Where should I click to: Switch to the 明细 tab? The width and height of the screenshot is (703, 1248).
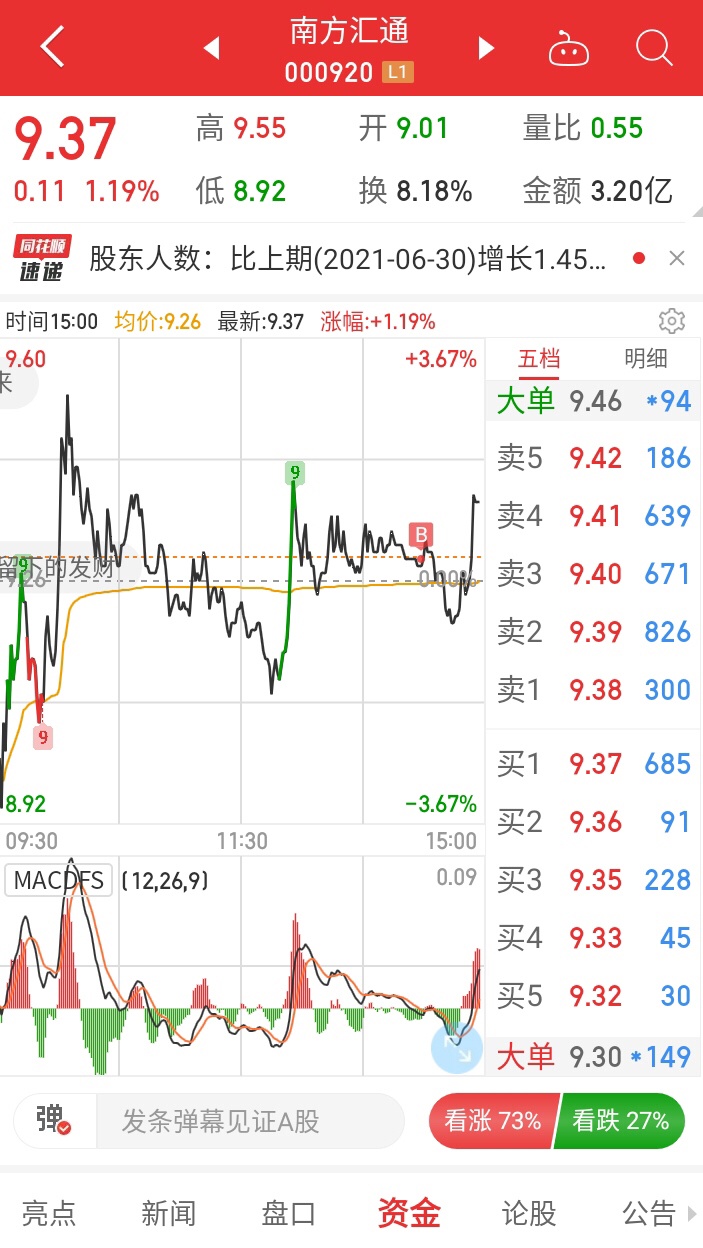coord(645,359)
